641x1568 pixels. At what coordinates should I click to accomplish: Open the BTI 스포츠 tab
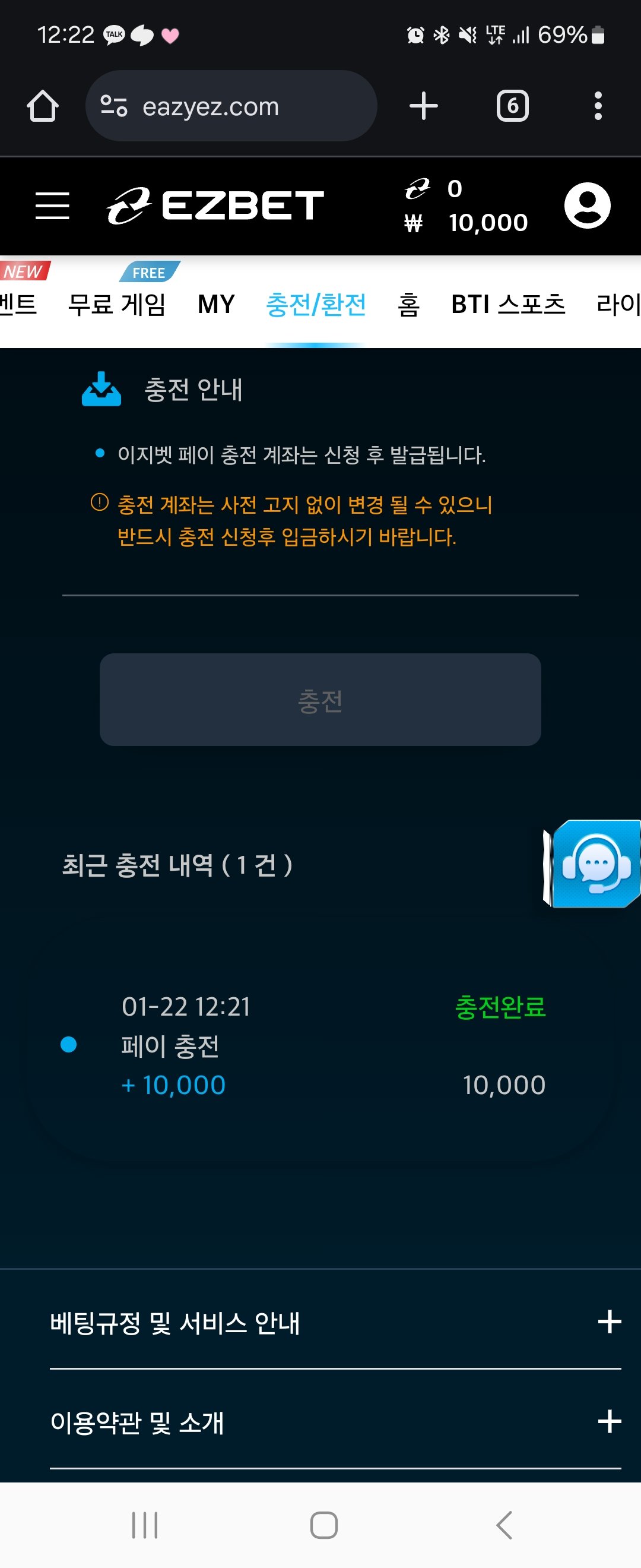point(508,304)
